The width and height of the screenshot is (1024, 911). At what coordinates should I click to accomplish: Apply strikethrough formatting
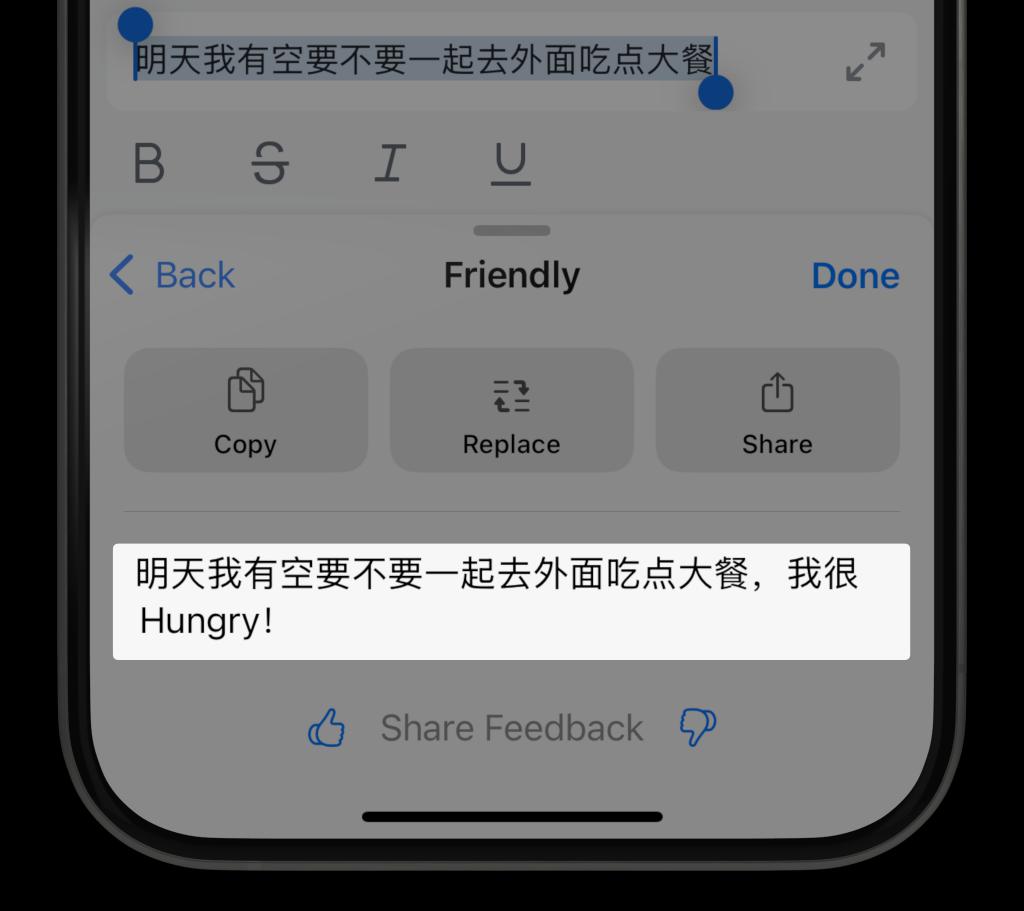pos(270,163)
